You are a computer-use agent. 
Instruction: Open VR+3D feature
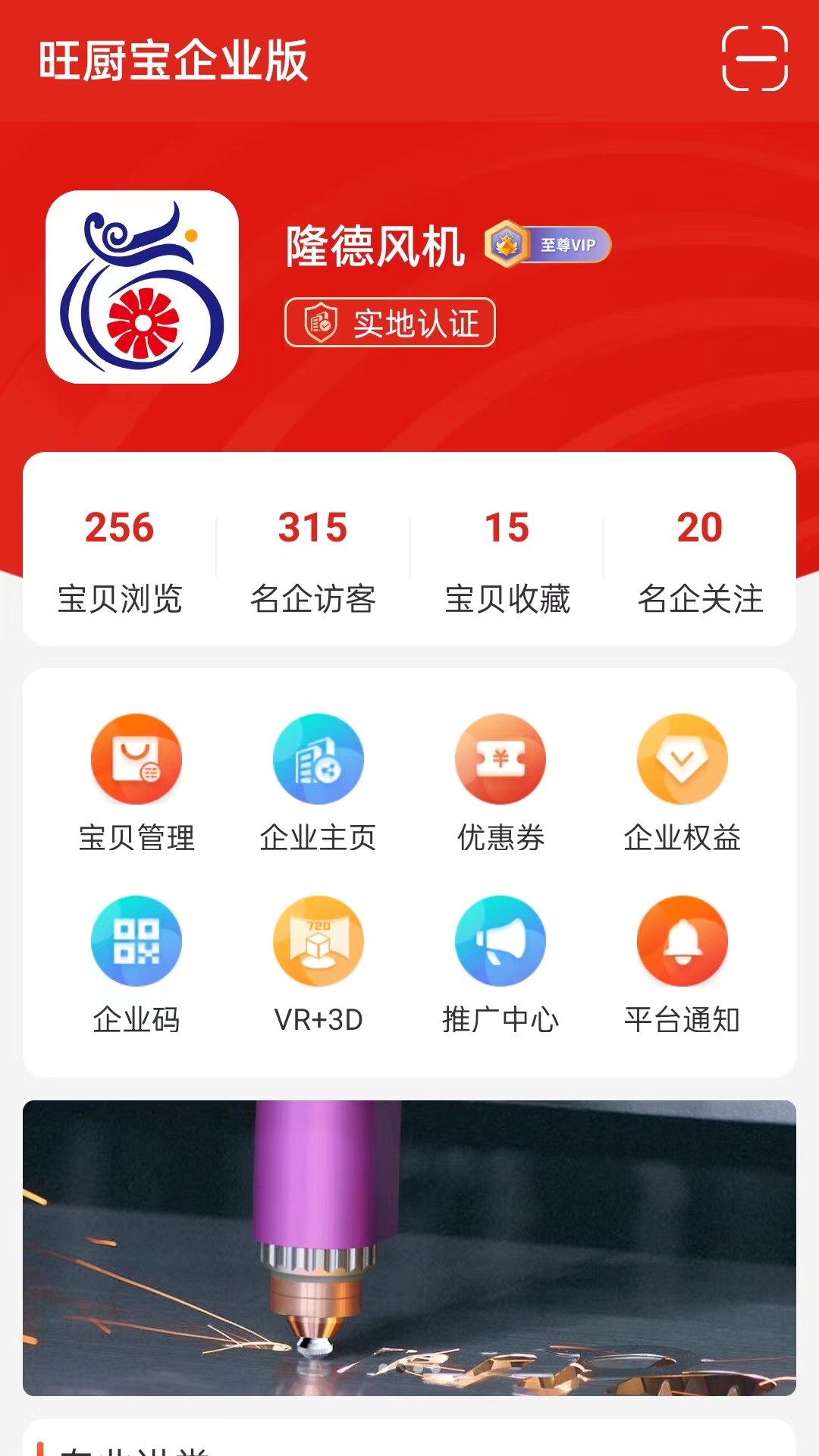pyautogui.click(x=318, y=965)
